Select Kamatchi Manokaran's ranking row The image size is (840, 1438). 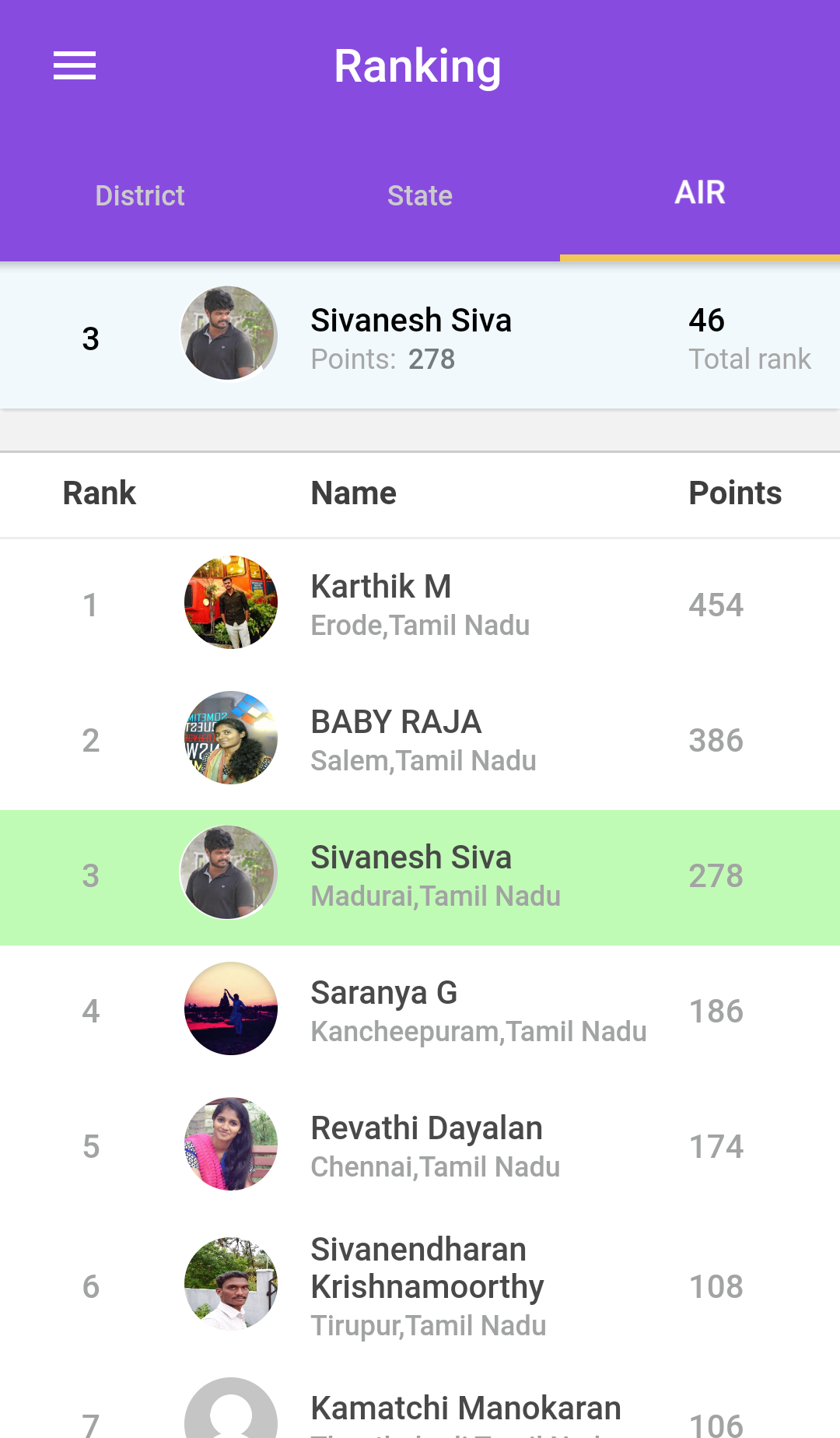click(x=420, y=1412)
